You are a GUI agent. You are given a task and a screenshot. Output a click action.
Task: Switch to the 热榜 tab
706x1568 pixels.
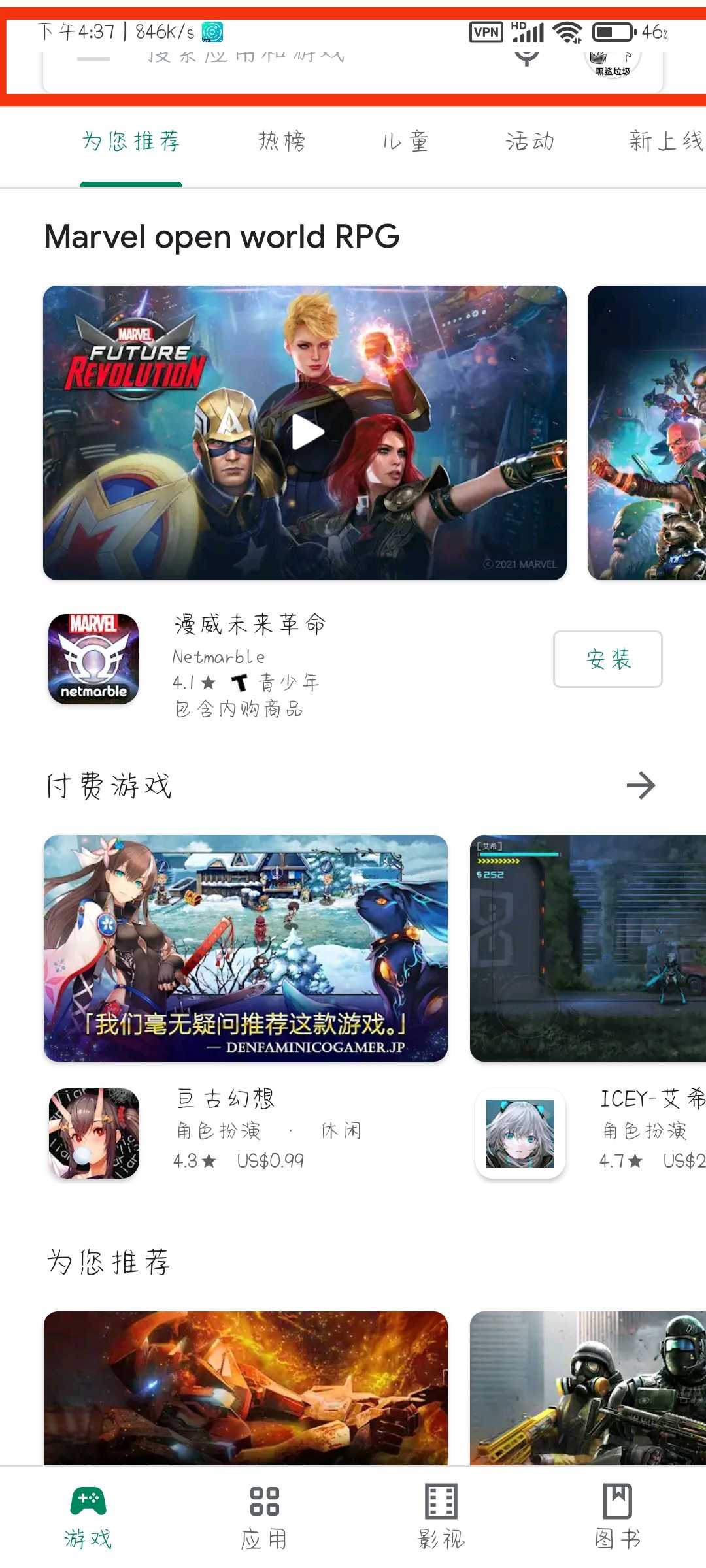[x=282, y=141]
